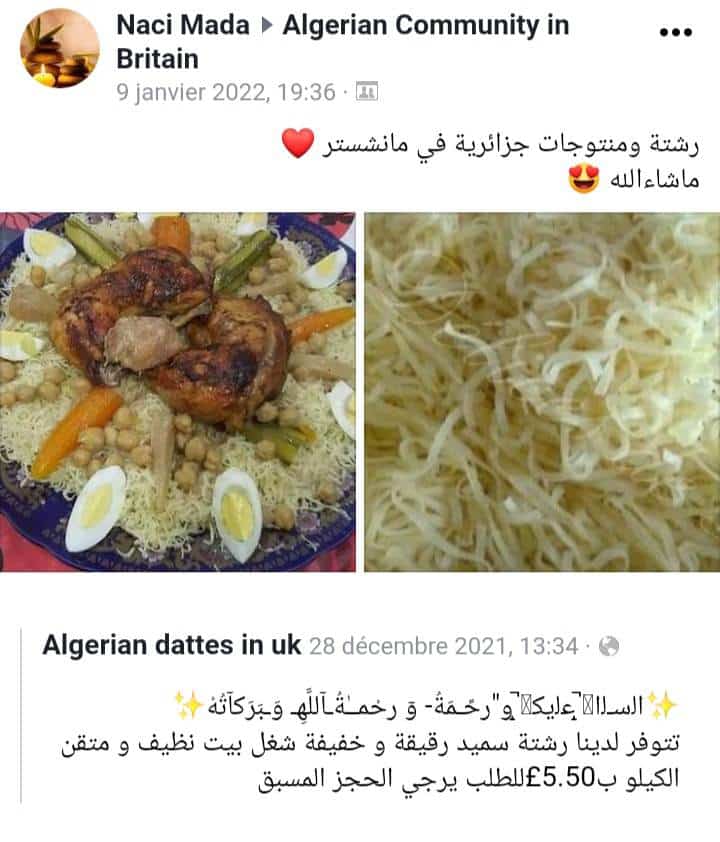Open the raw rechta noodles photo
Screen dimensions: 720x842
(x=542, y=391)
